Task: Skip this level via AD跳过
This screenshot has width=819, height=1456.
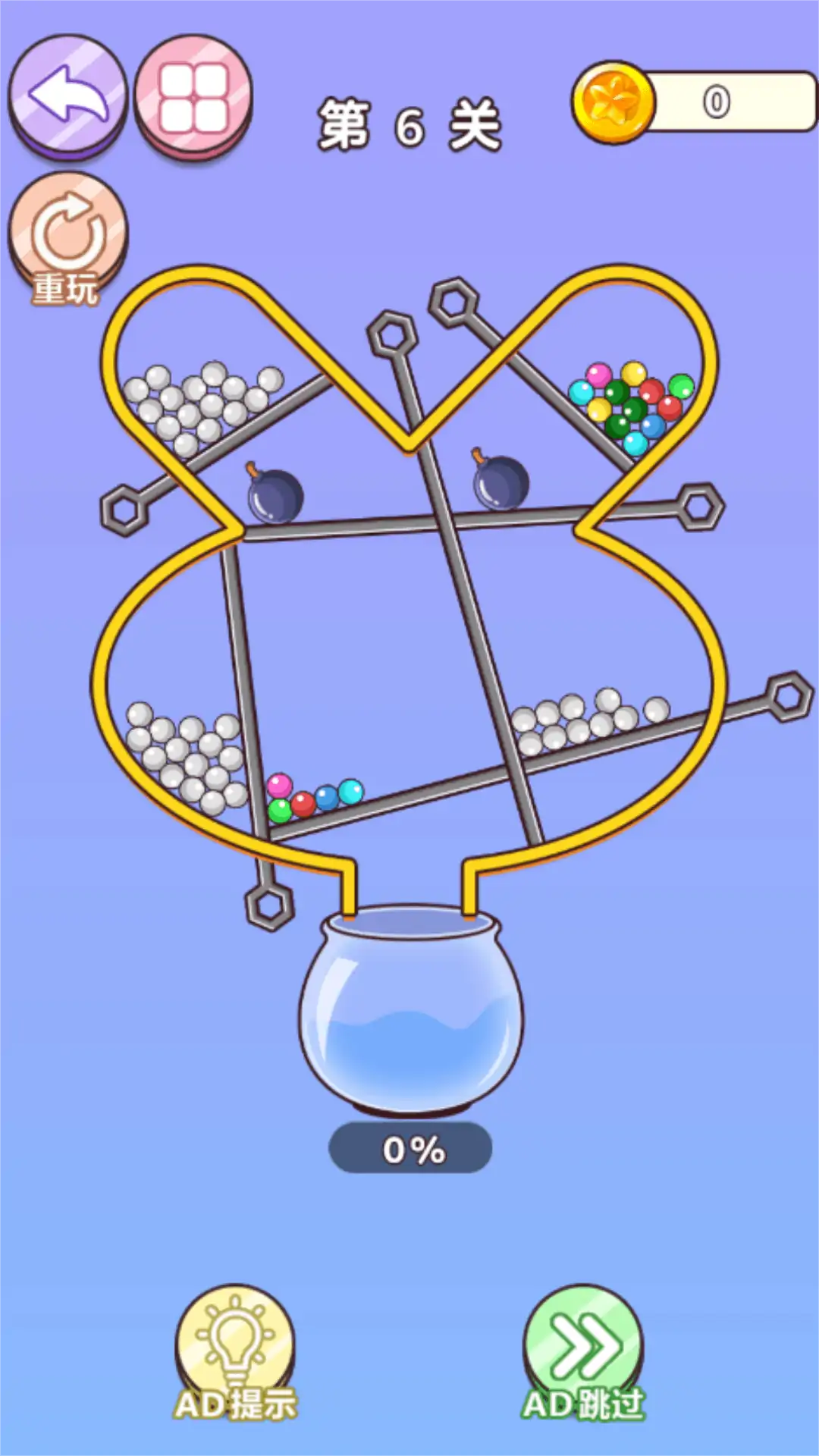Action: (x=583, y=1350)
